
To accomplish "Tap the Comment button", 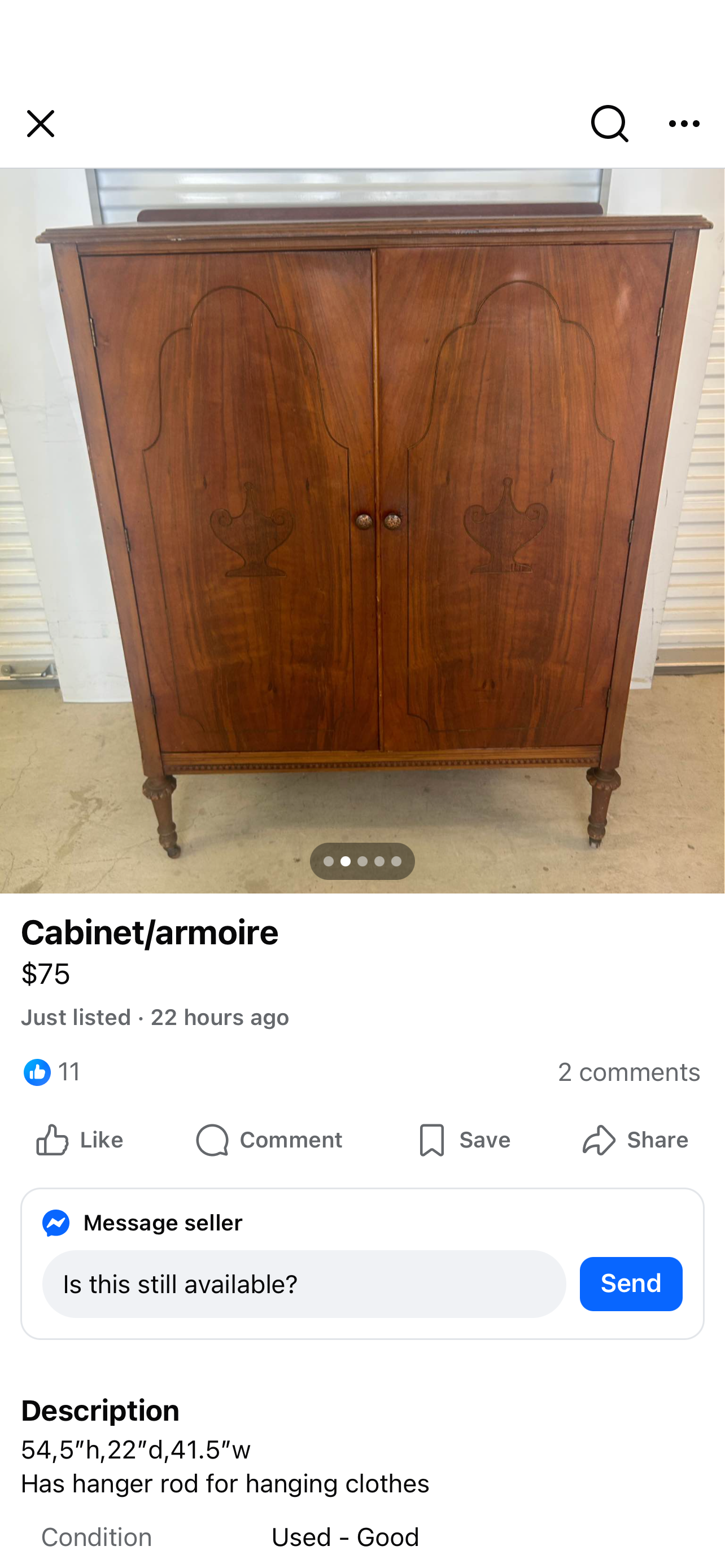I will [x=268, y=1140].
